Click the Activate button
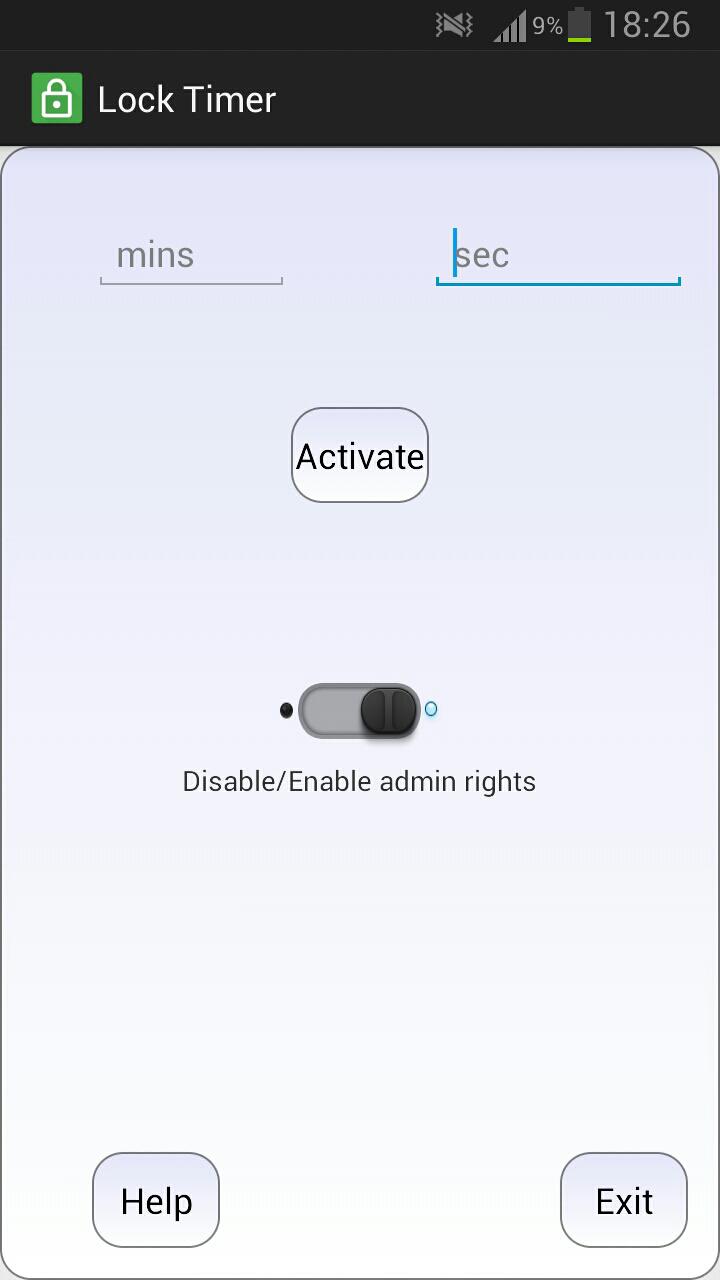 (359, 455)
